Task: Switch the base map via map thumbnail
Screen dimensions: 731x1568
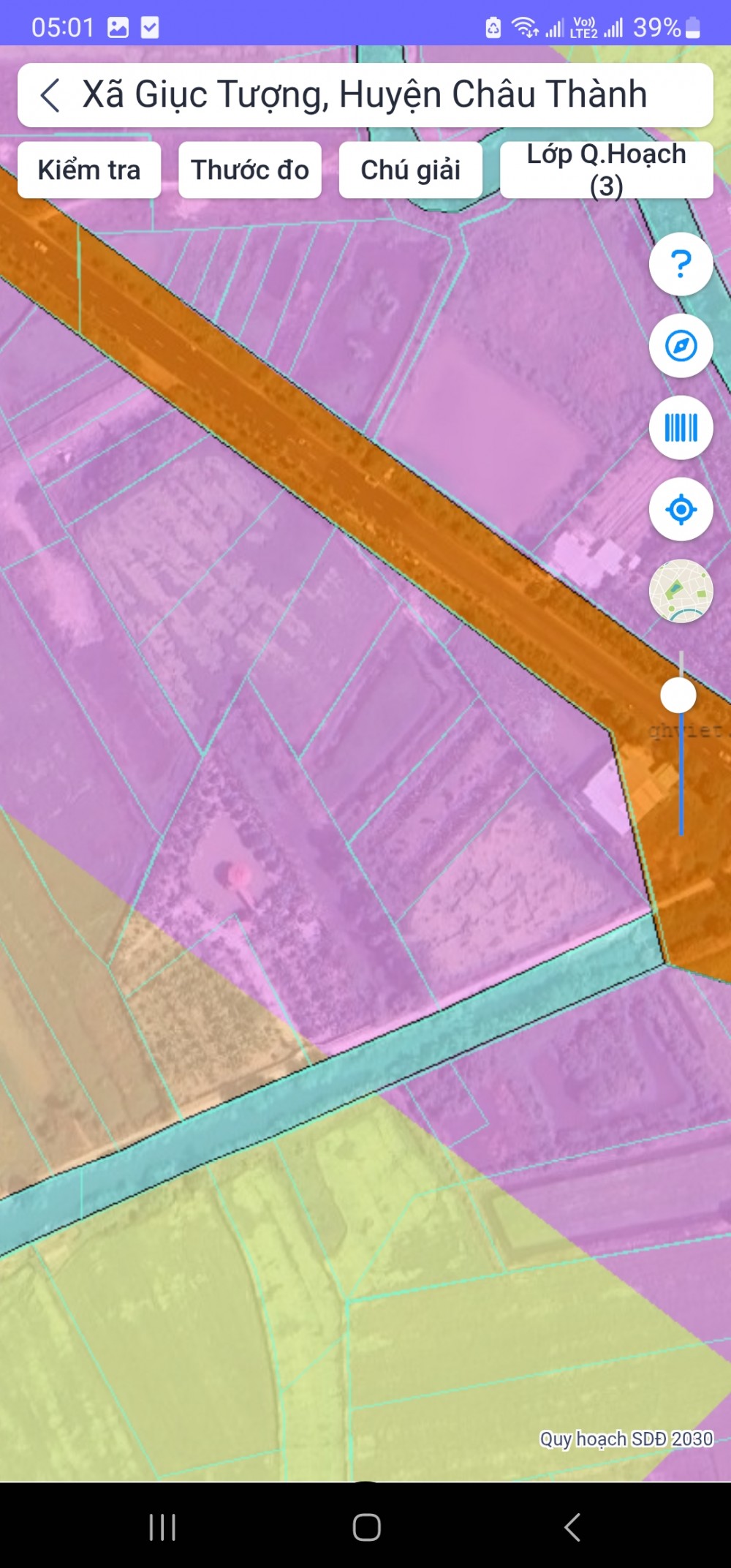Action: click(x=681, y=591)
